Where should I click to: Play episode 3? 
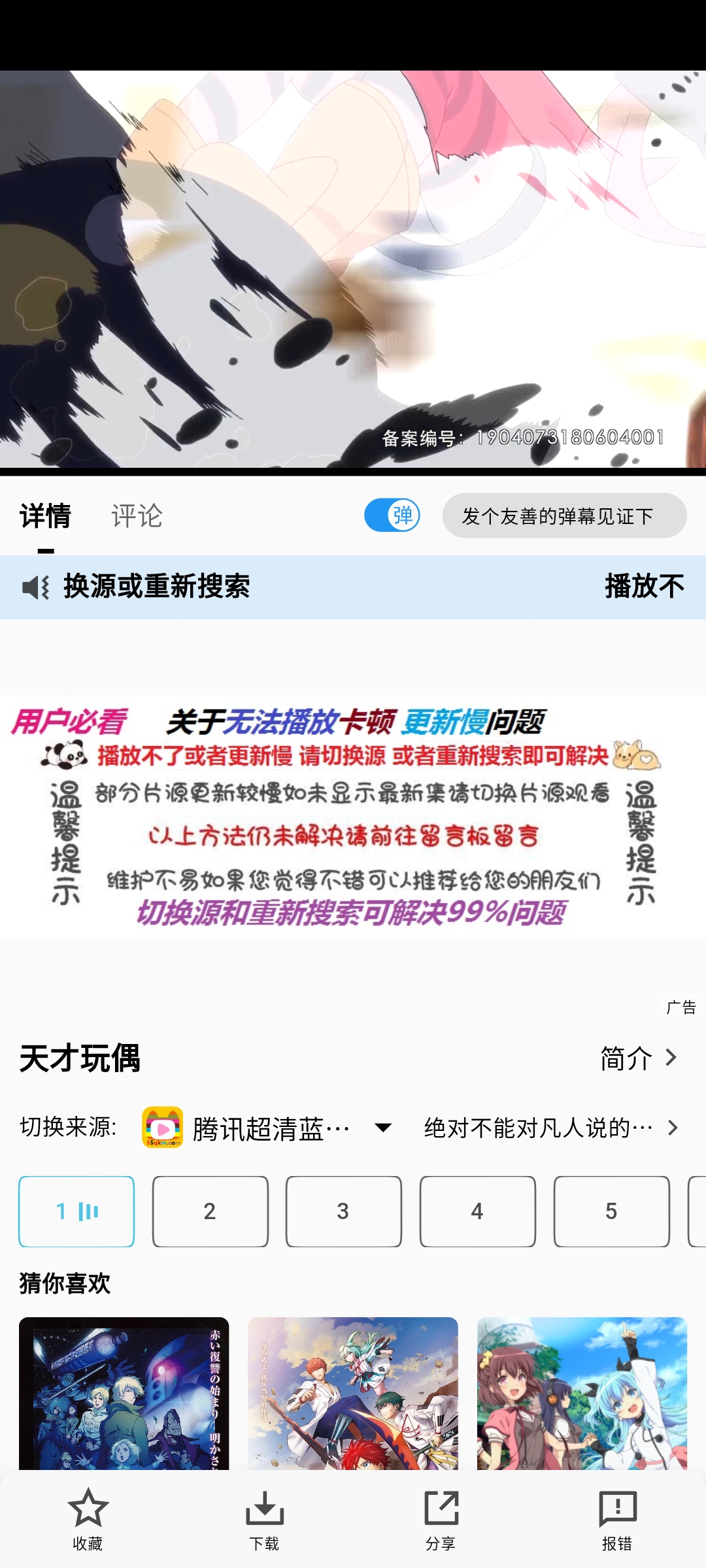(x=343, y=1211)
